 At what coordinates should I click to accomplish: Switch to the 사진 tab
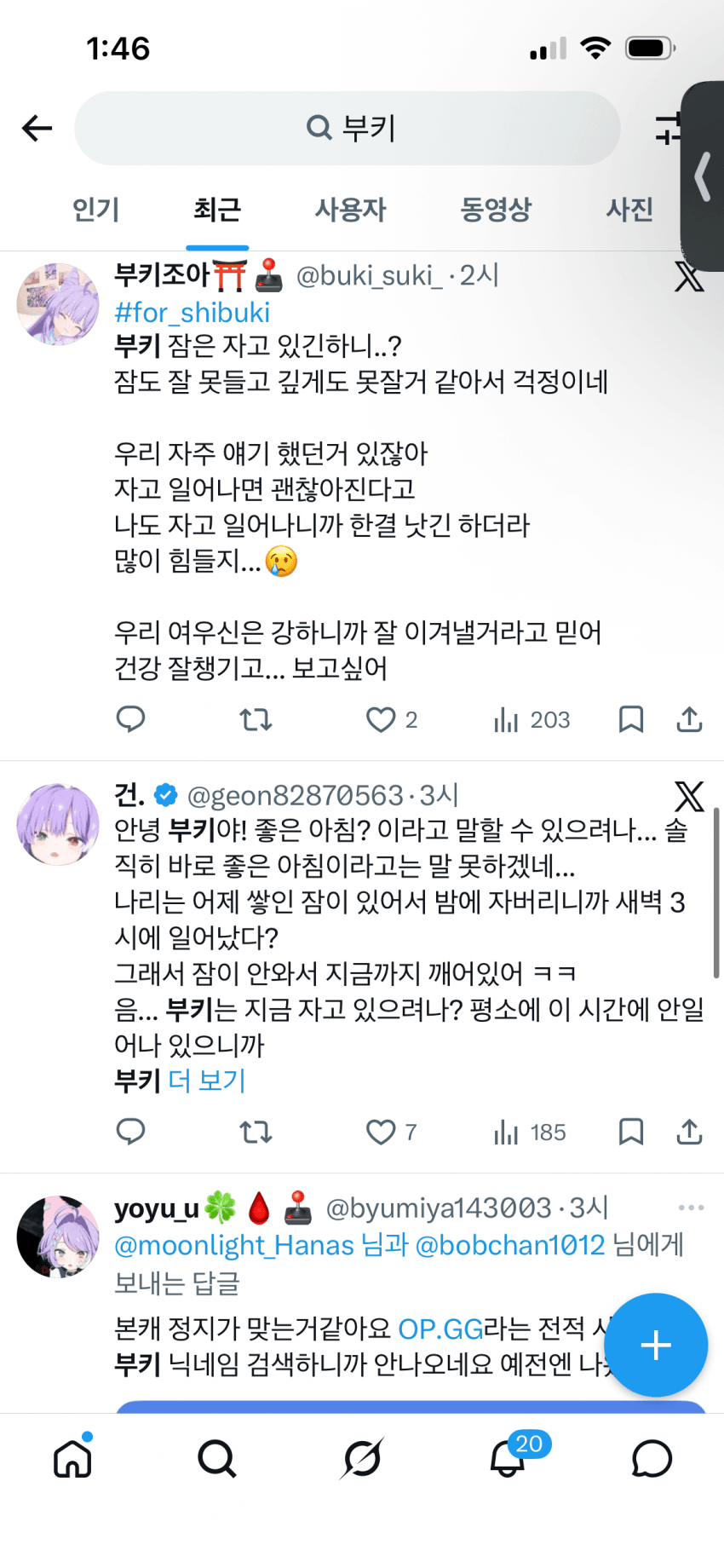(629, 209)
